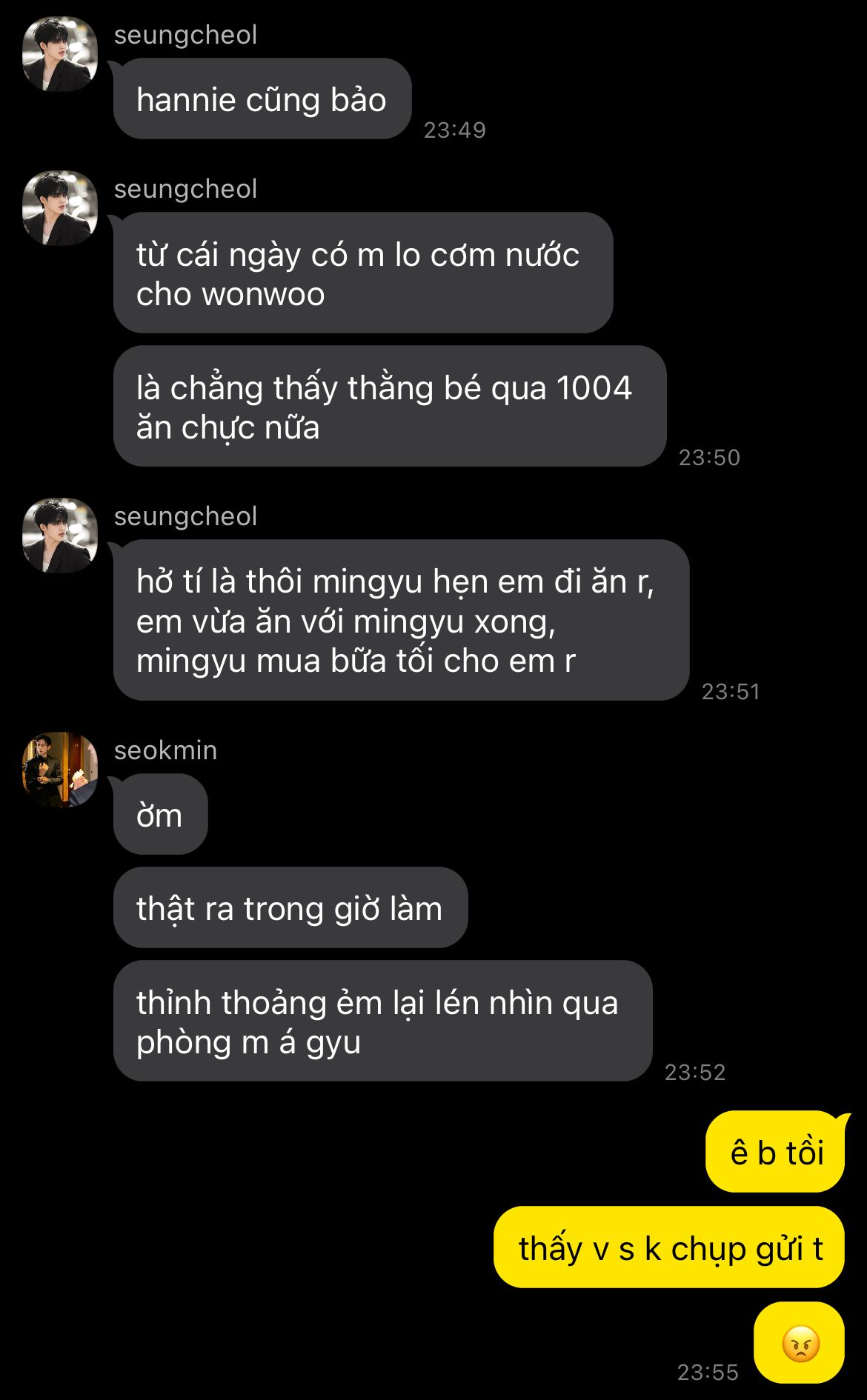Tap seungcheol's avatar beside 'hannie cũng bảo'
Screen dimensions: 867x1400
[x=59, y=54]
